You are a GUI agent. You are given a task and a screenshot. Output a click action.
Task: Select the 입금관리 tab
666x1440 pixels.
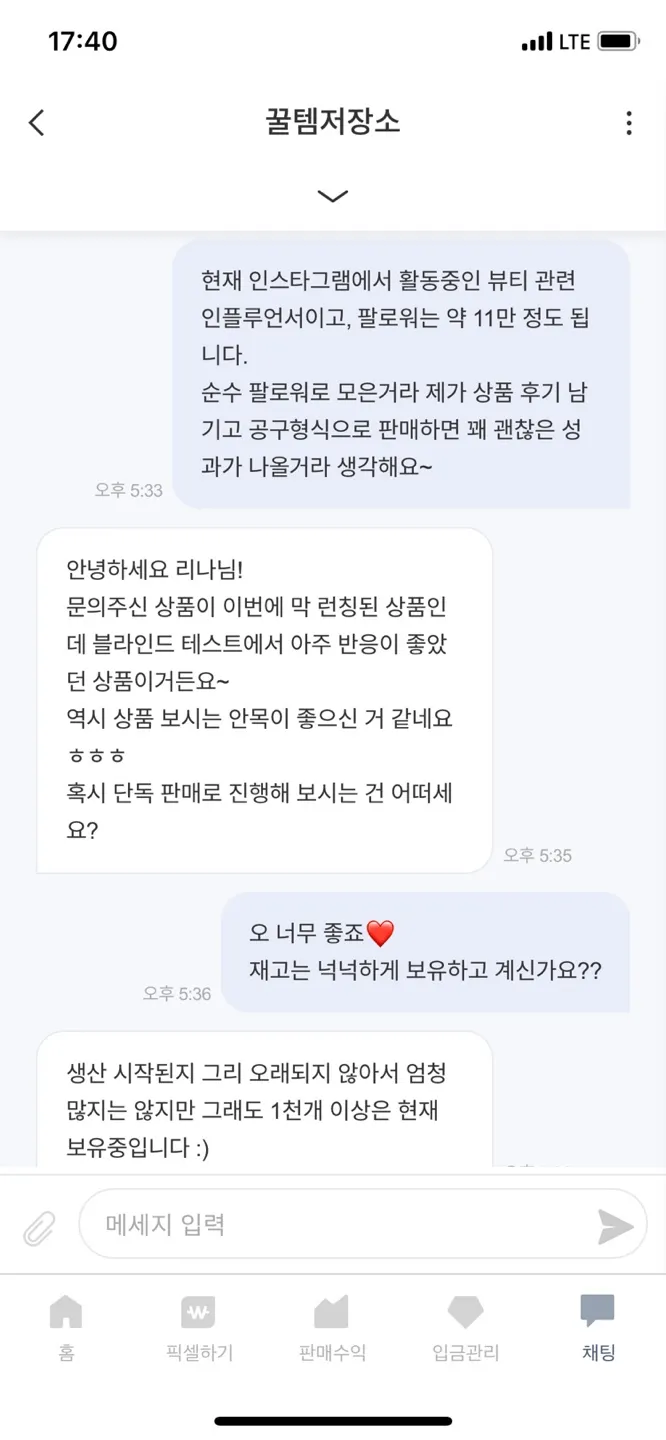[x=465, y=1328]
